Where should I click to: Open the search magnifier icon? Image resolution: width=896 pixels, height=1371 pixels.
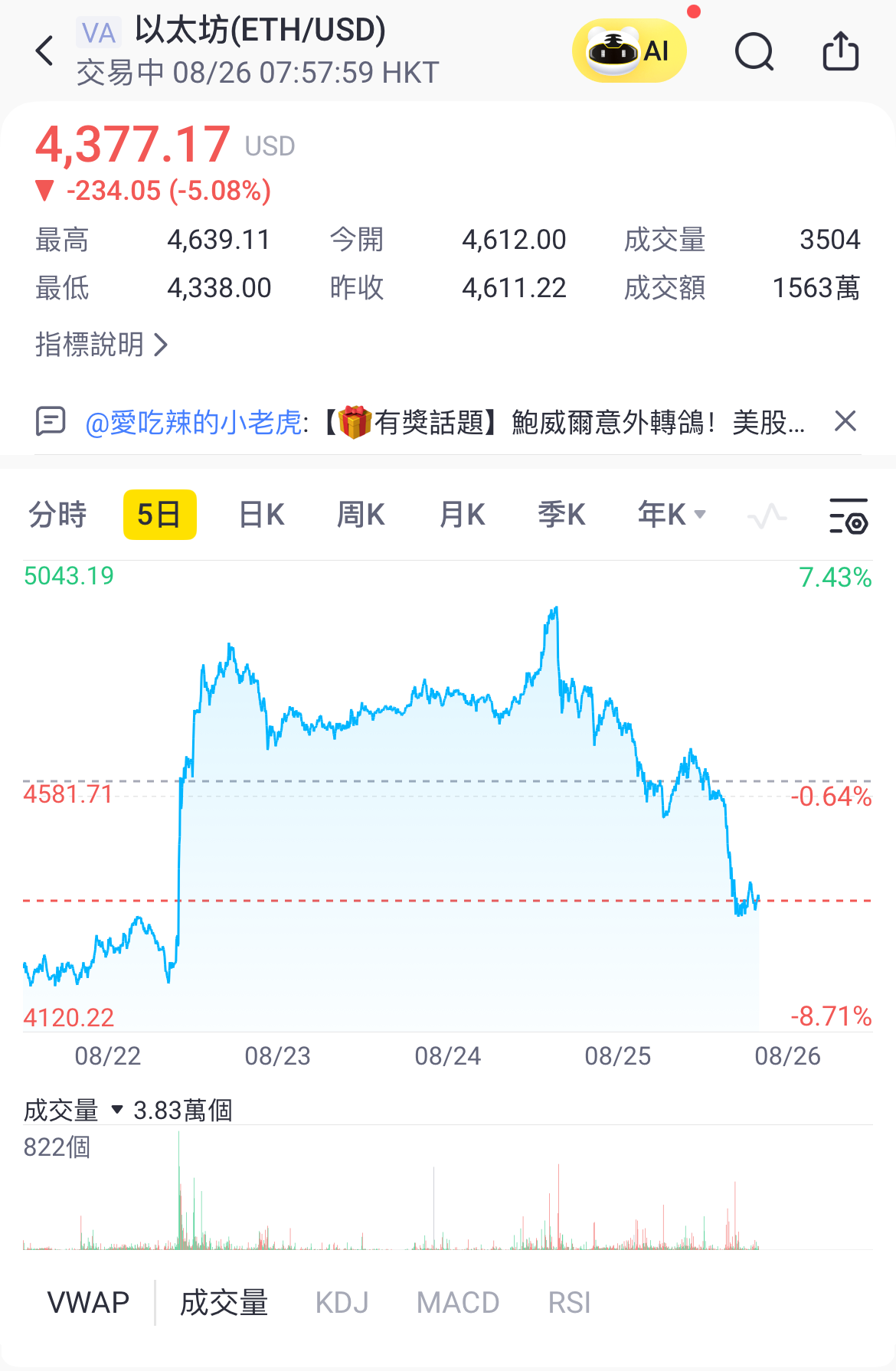754,52
